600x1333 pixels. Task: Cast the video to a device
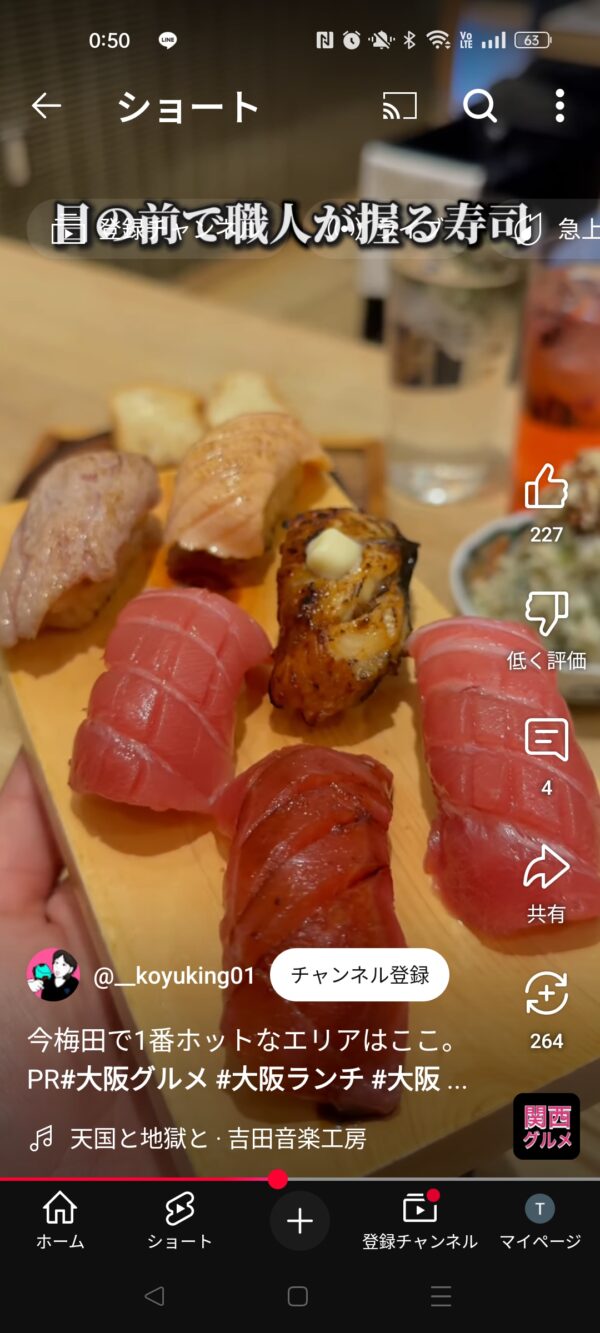click(x=400, y=105)
